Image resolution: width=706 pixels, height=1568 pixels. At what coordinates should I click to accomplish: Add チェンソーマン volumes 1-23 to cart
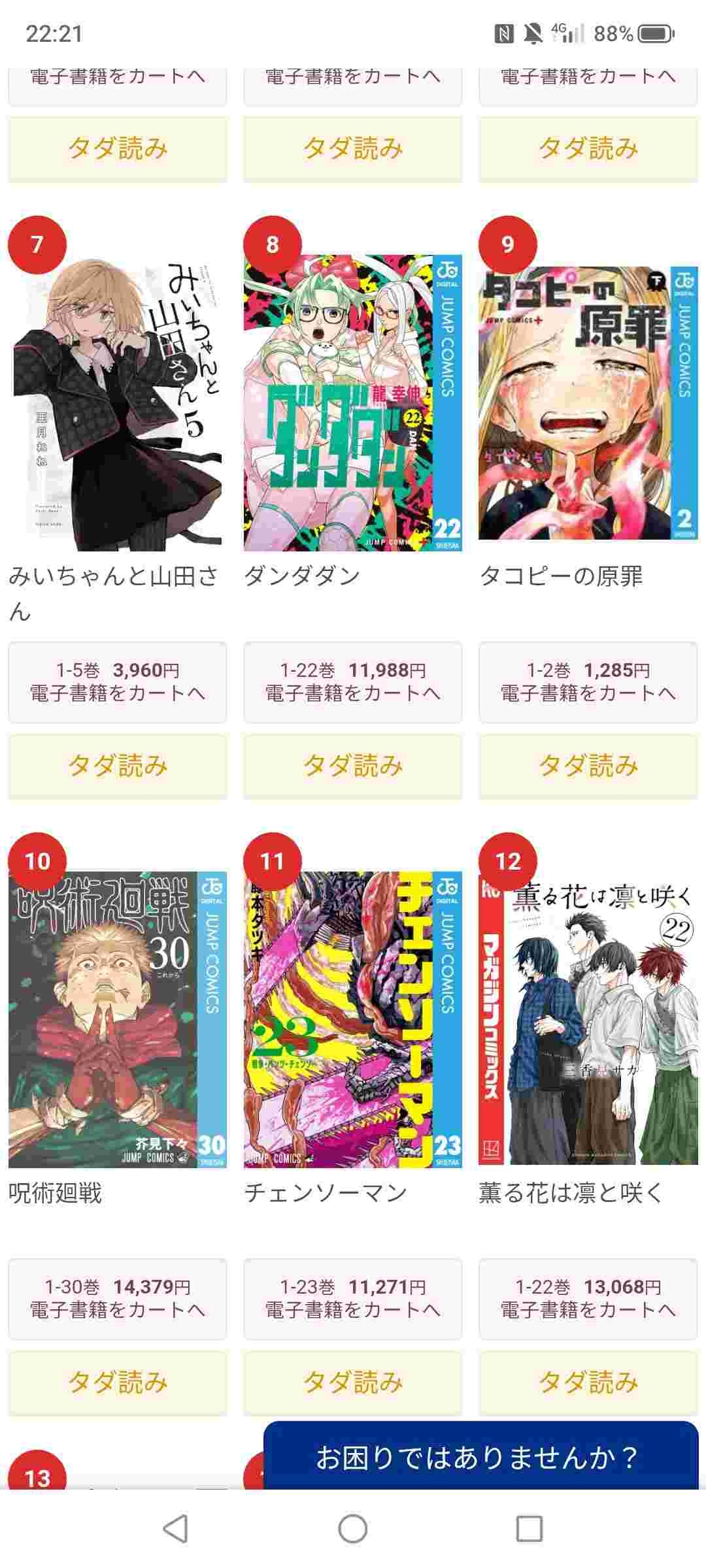(352, 1299)
